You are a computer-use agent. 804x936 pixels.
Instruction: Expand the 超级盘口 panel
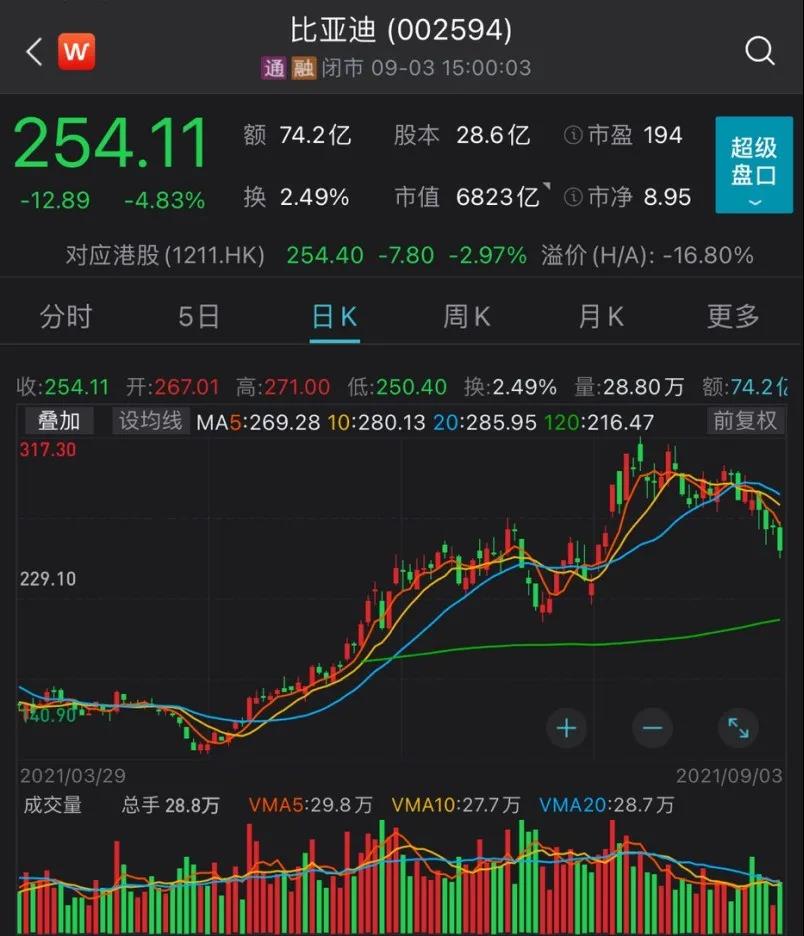pyautogui.click(x=753, y=165)
